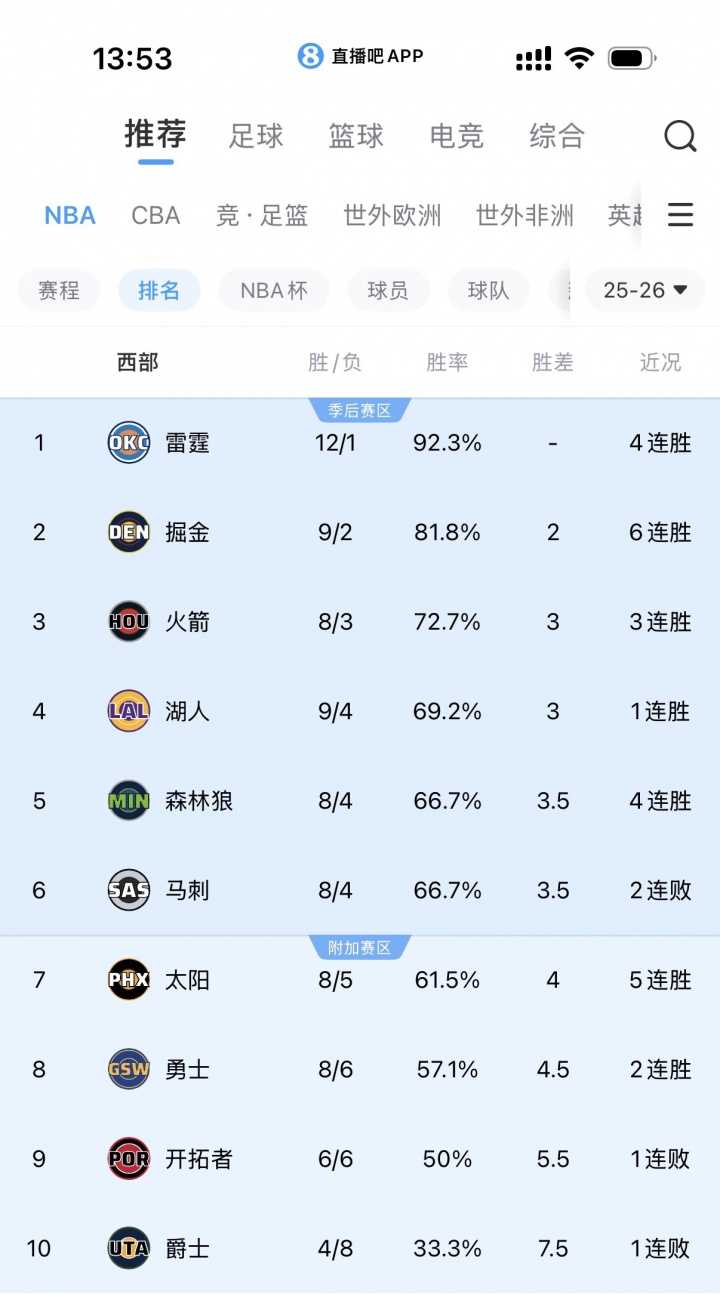Open the league list hamburger menu
Screen dimensions: 720x1294
680,215
